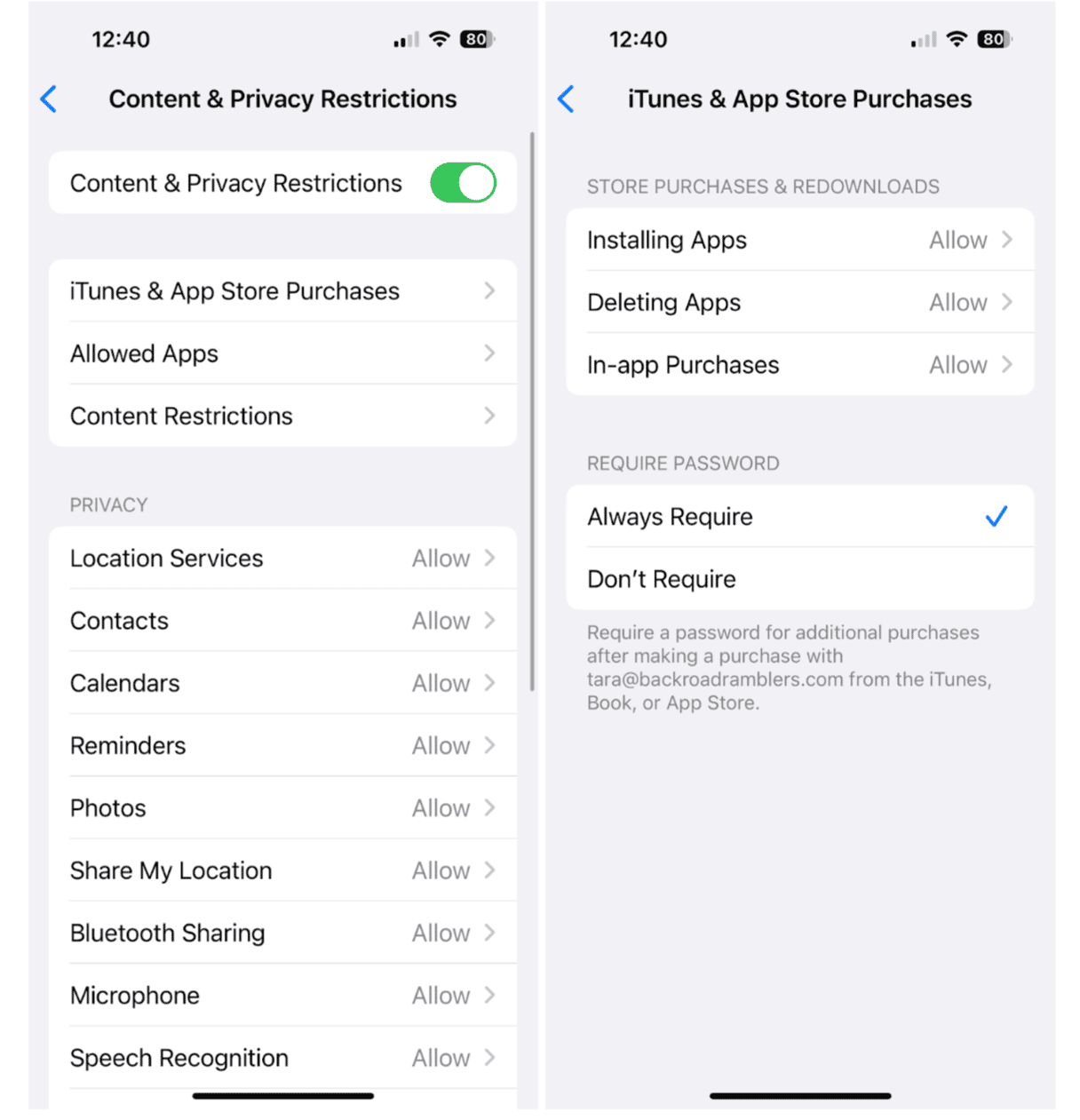Open Allowed Apps settings
Screen dimensions: 1080x1120
(282, 353)
